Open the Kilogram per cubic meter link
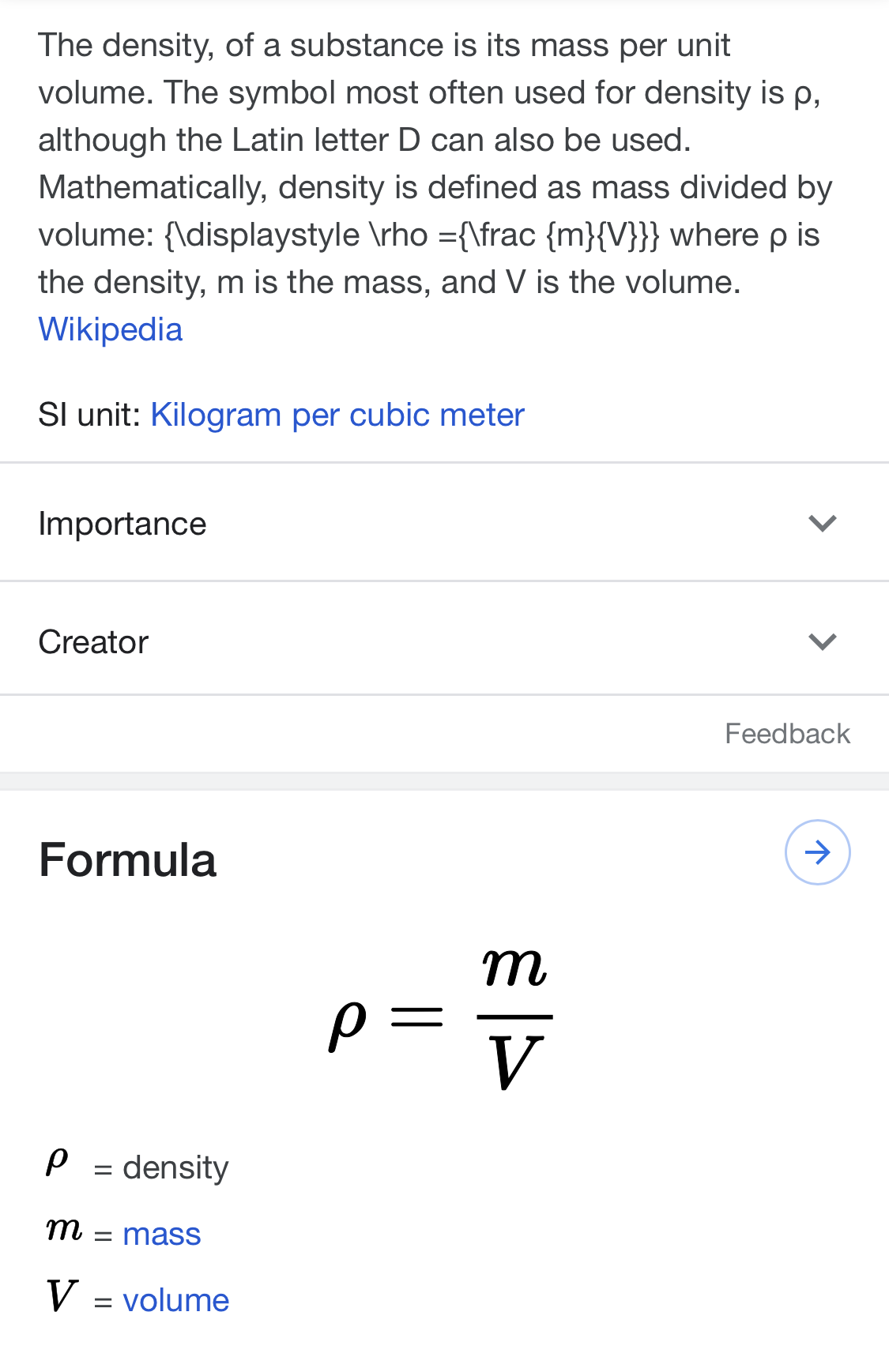 [337, 415]
